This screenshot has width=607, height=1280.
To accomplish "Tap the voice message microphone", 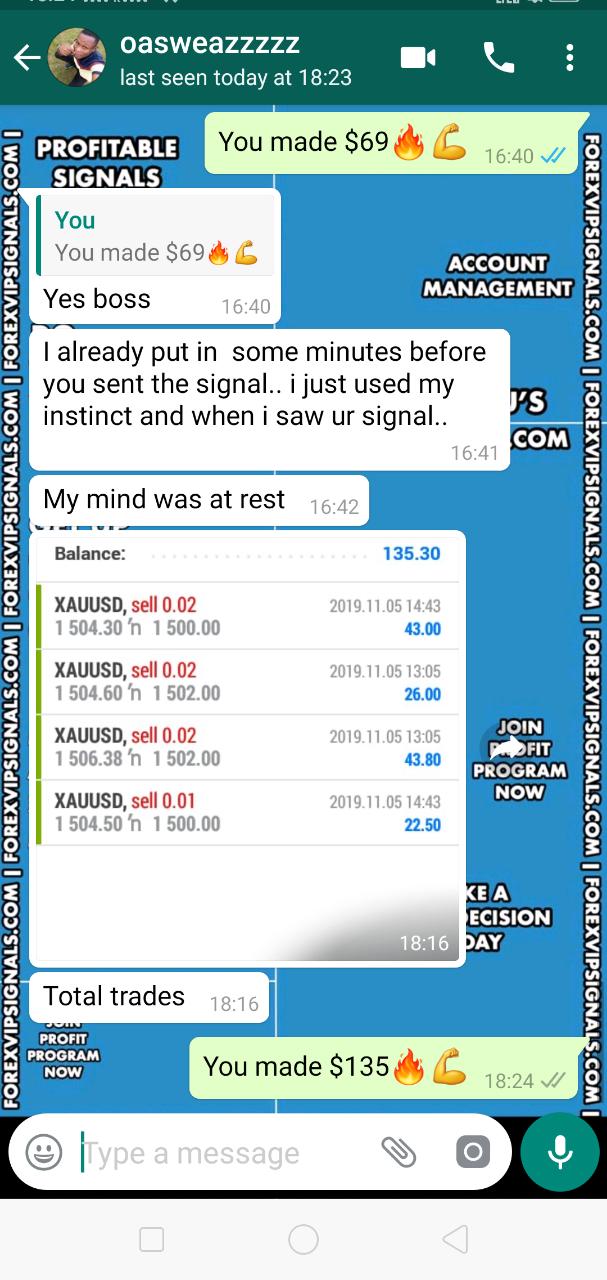I will 560,1152.
